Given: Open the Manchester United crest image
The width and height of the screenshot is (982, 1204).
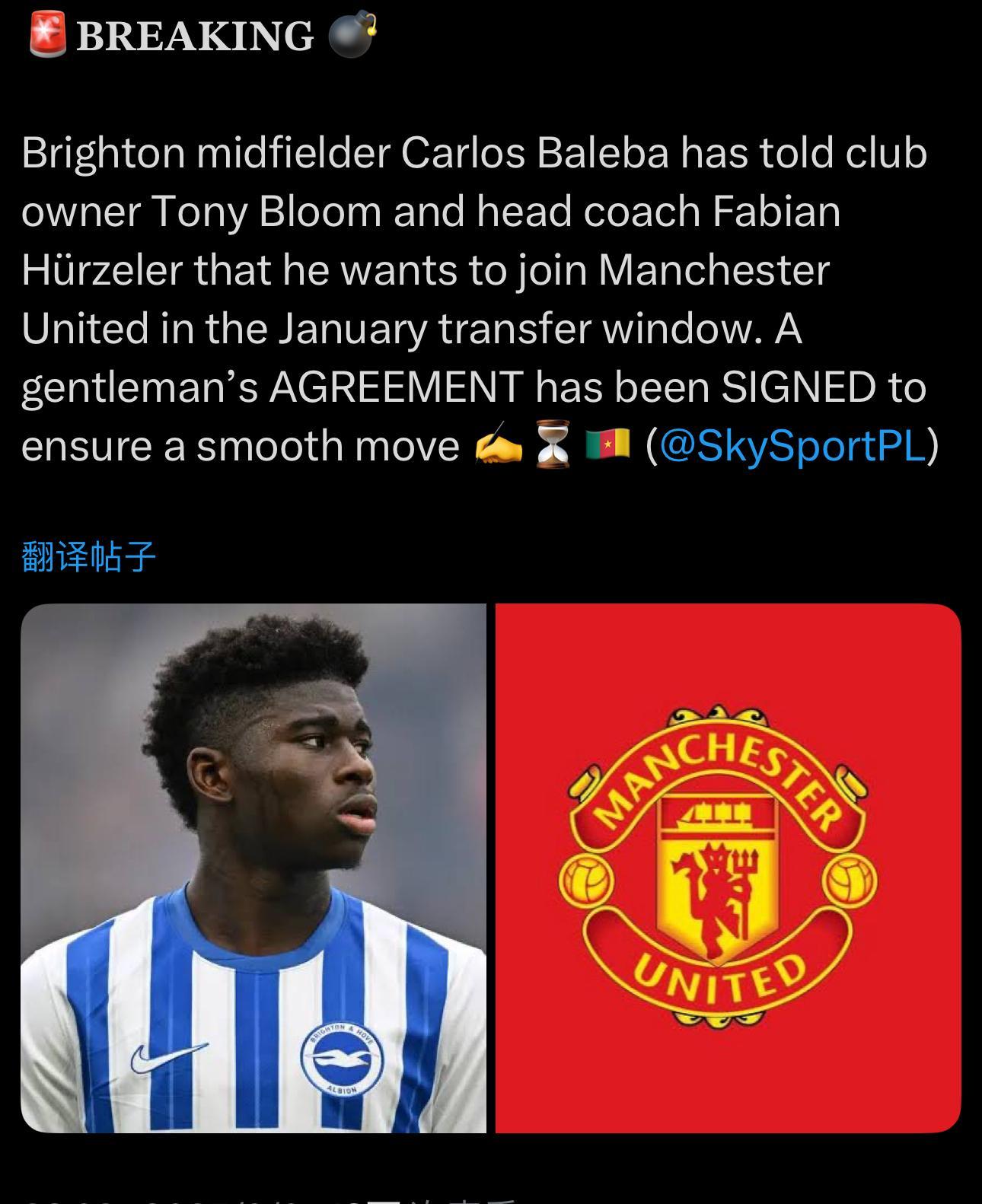Looking at the screenshot, I should tap(728, 868).
